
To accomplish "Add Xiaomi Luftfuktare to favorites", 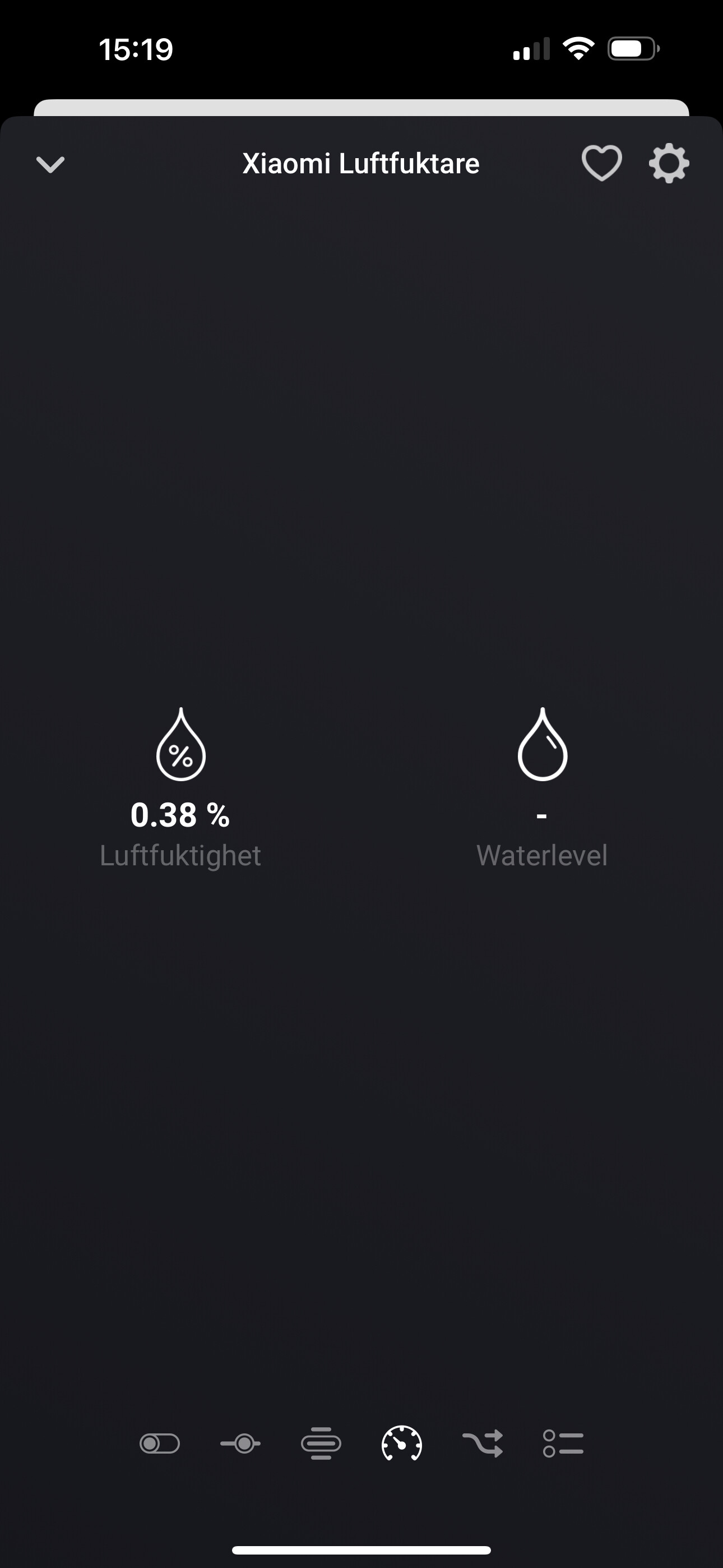I will (601, 163).
